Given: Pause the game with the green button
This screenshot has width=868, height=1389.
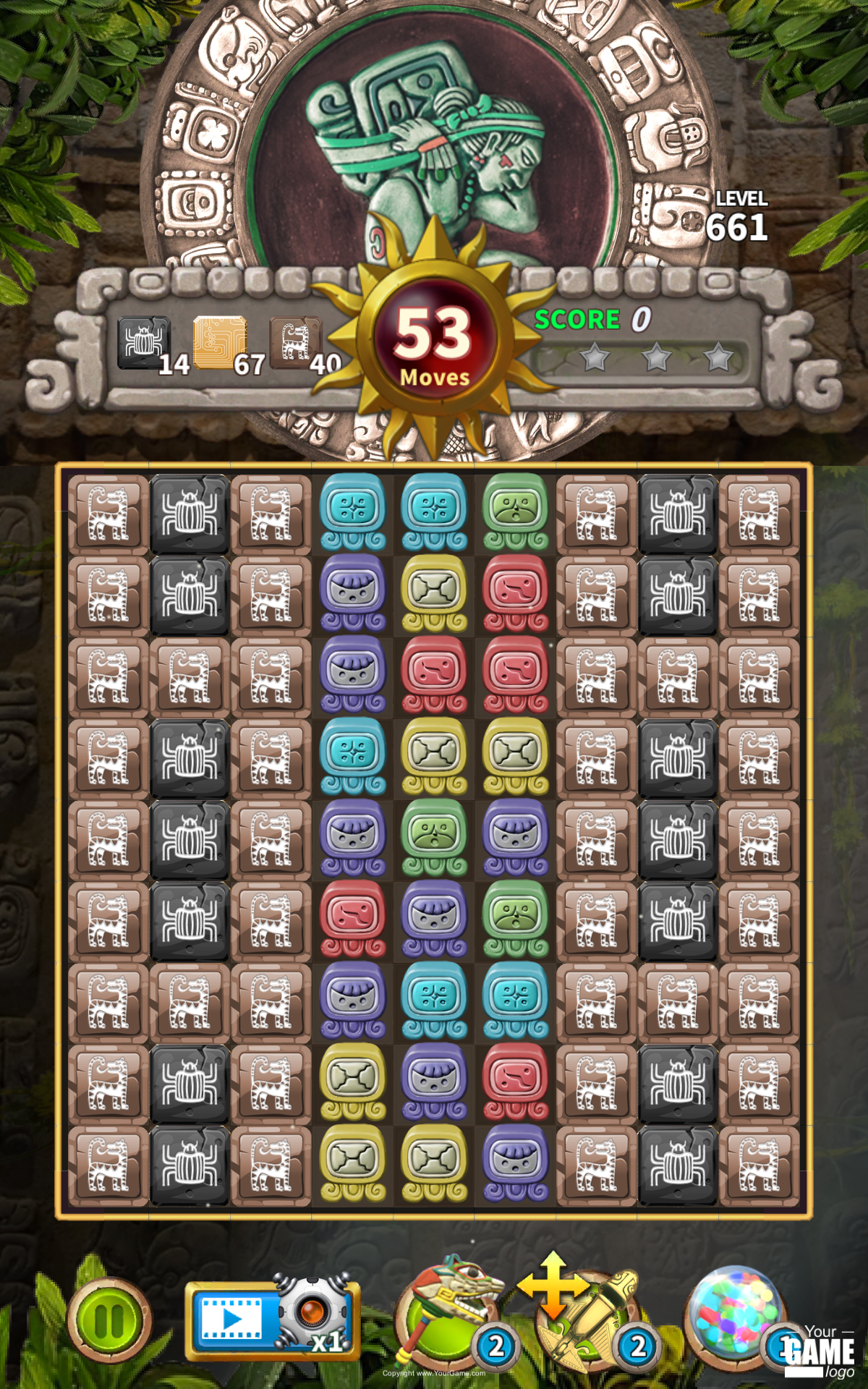Looking at the screenshot, I should pos(109,1320).
